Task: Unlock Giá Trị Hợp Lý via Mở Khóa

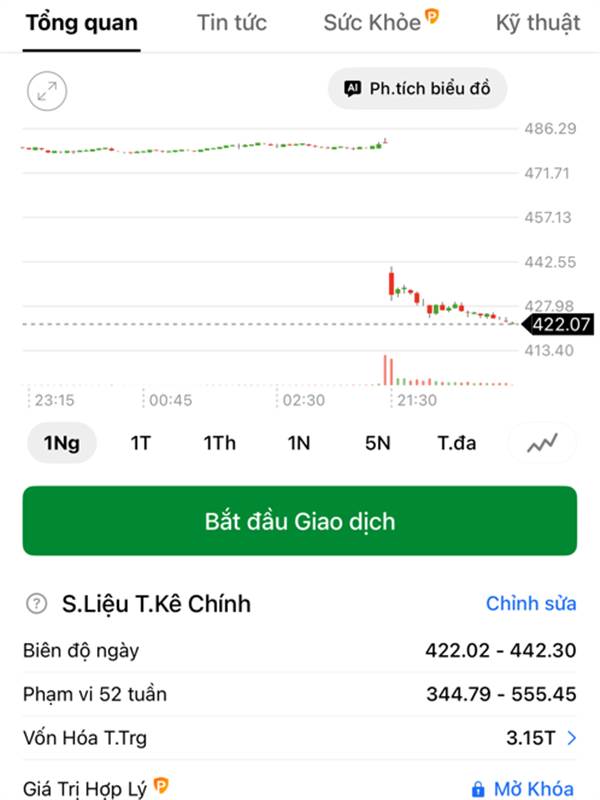Action: coord(523,789)
